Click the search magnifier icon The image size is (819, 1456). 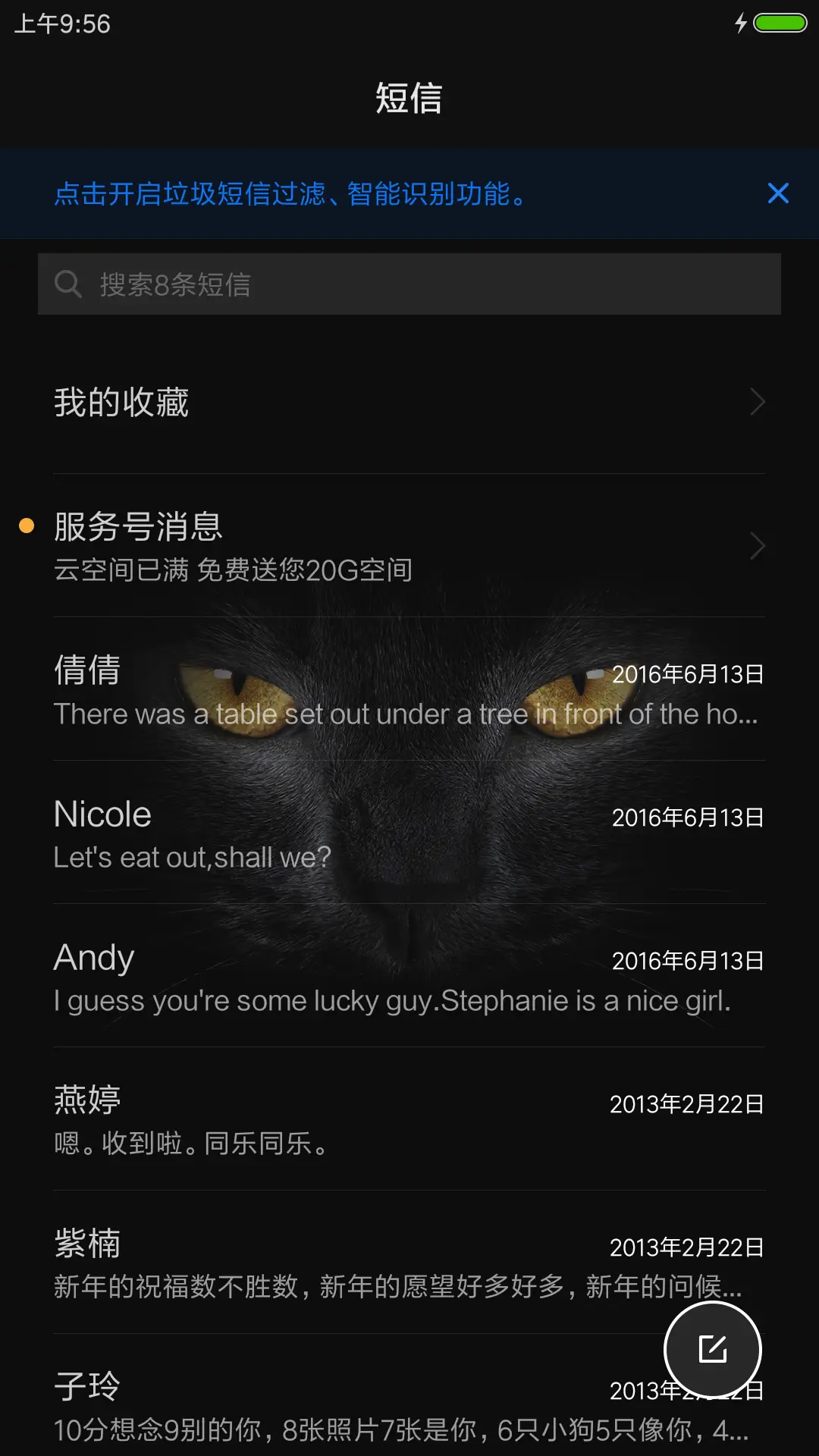pos(69,284)
